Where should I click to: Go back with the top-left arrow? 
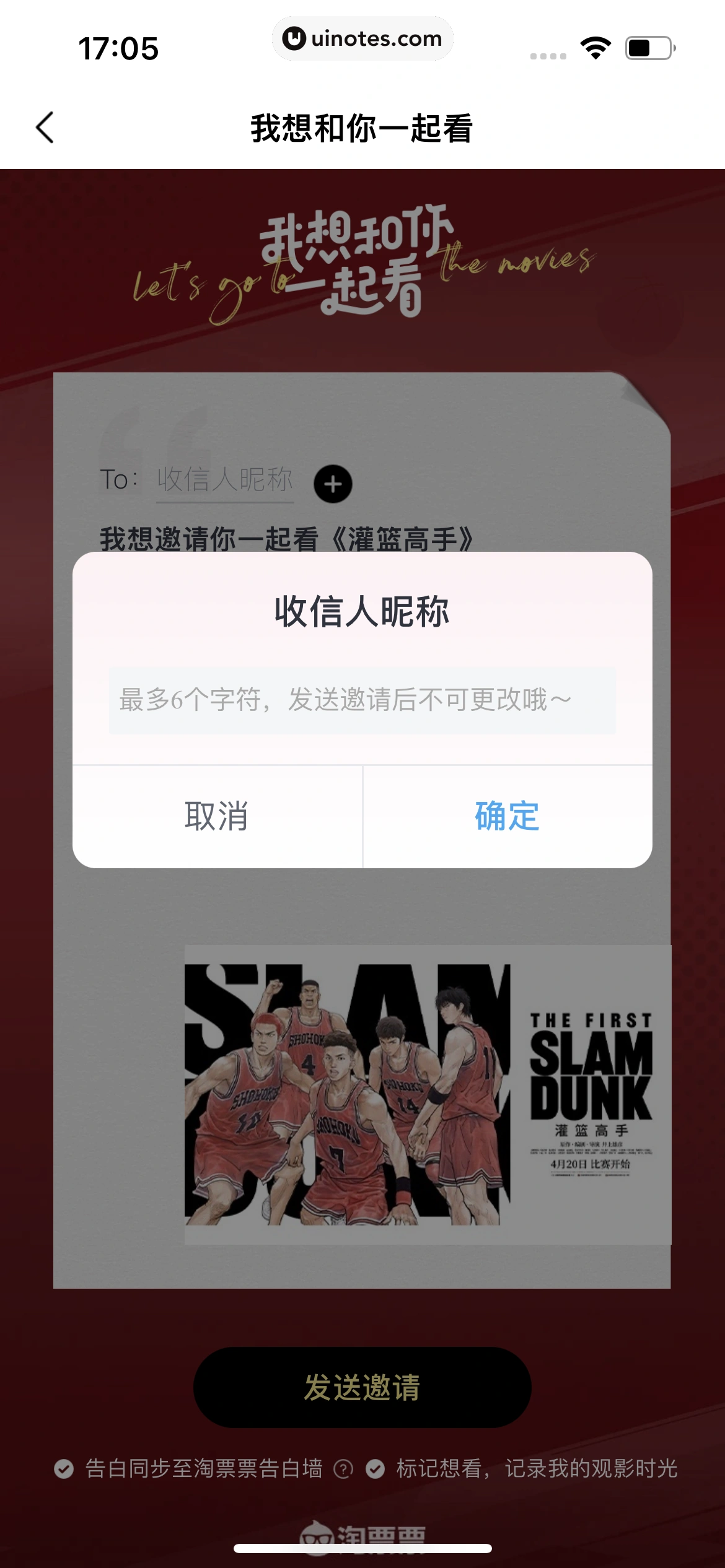[x=45, y=128]
